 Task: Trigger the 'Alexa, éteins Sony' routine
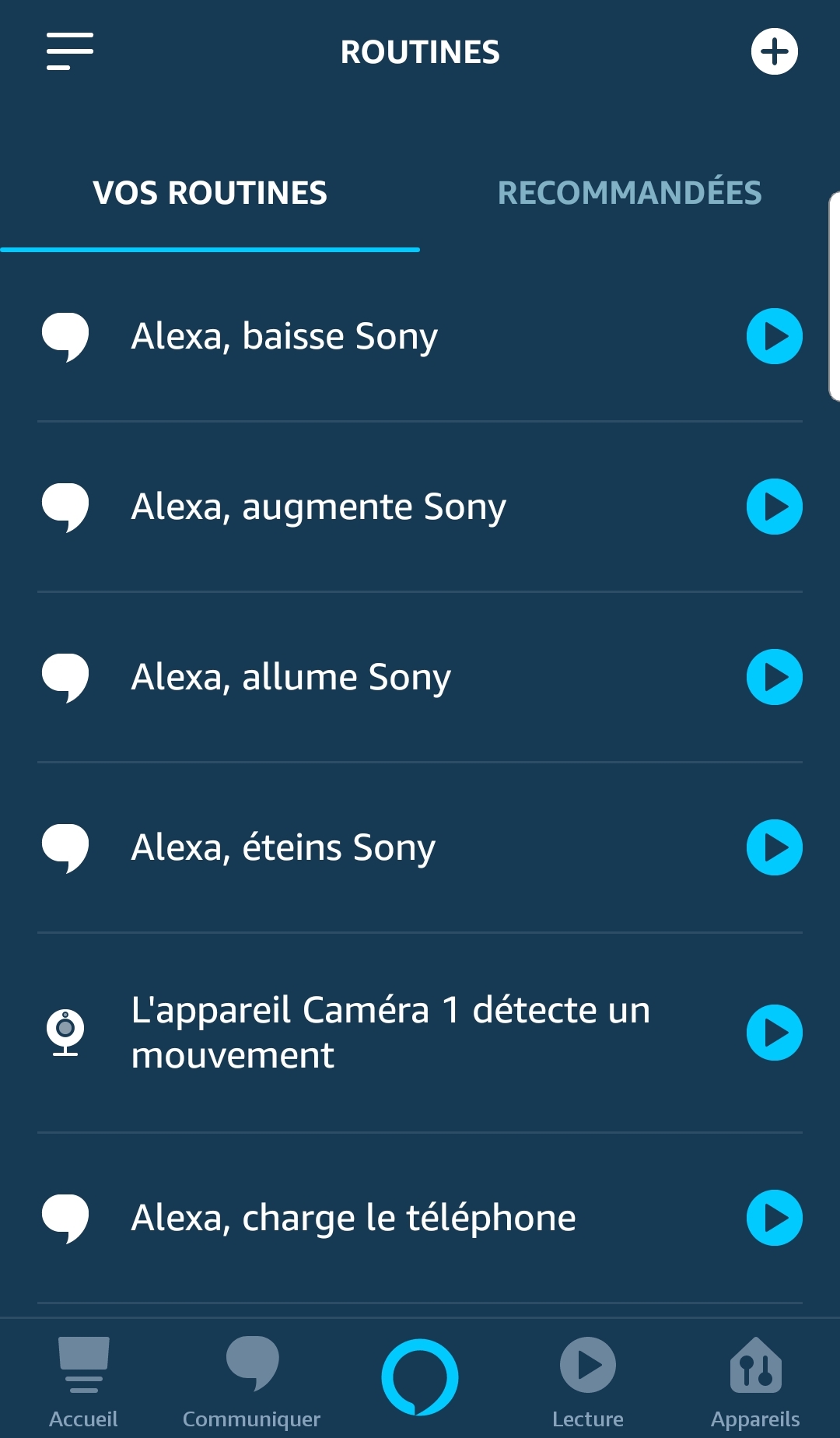point(774,847)
